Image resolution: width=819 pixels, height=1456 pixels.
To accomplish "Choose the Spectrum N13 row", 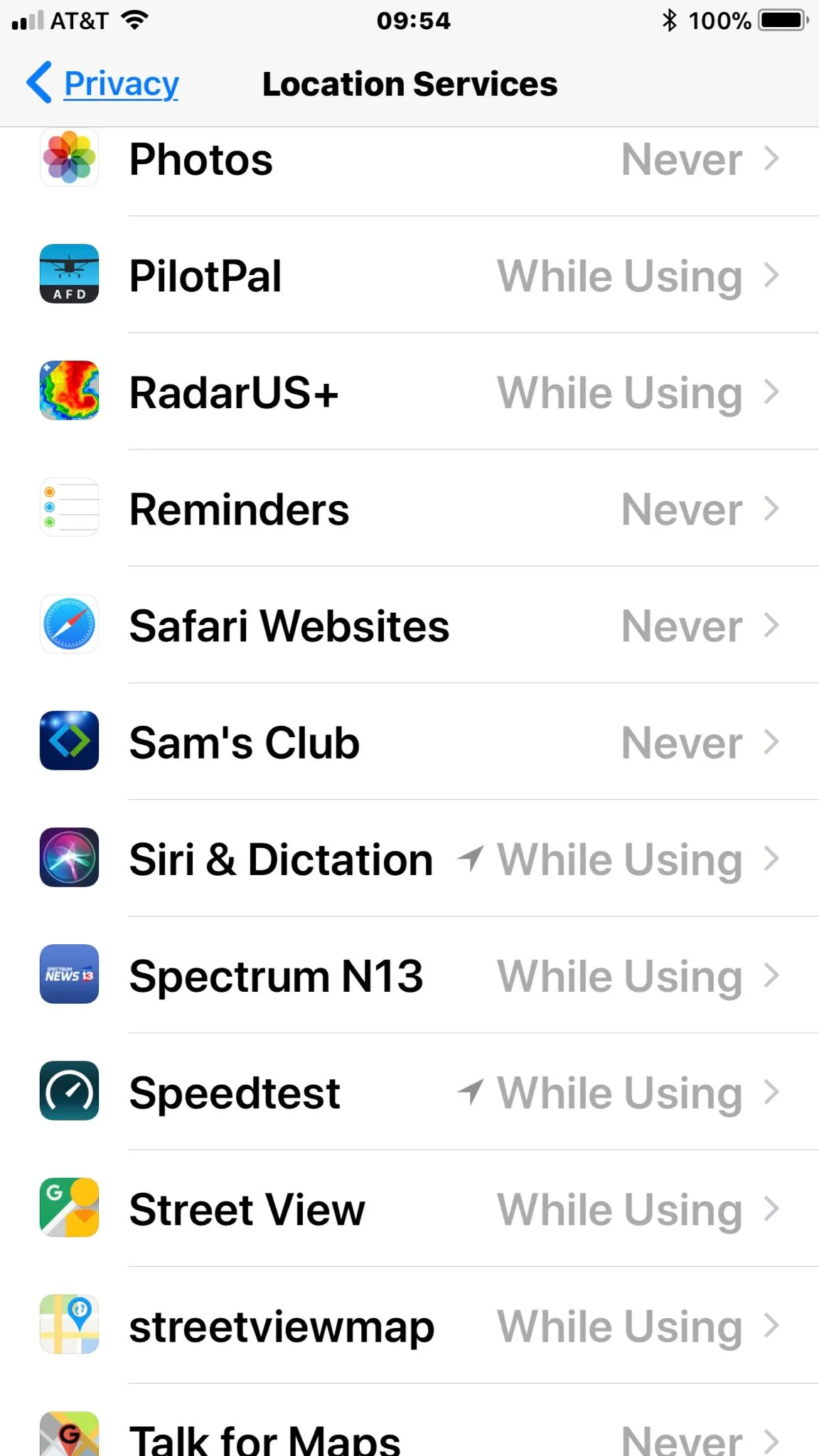I will coord(409,975).
